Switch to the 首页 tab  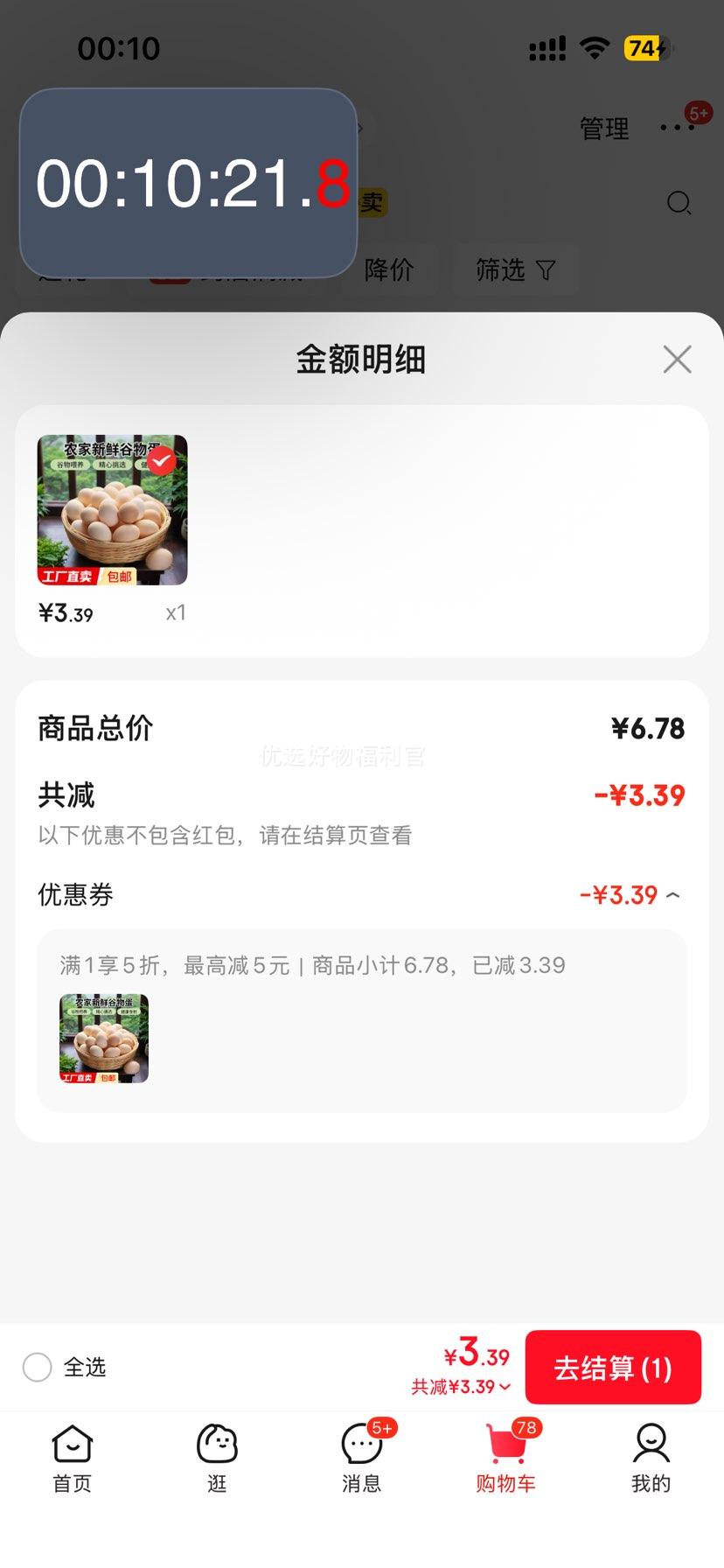point(72,1458)
